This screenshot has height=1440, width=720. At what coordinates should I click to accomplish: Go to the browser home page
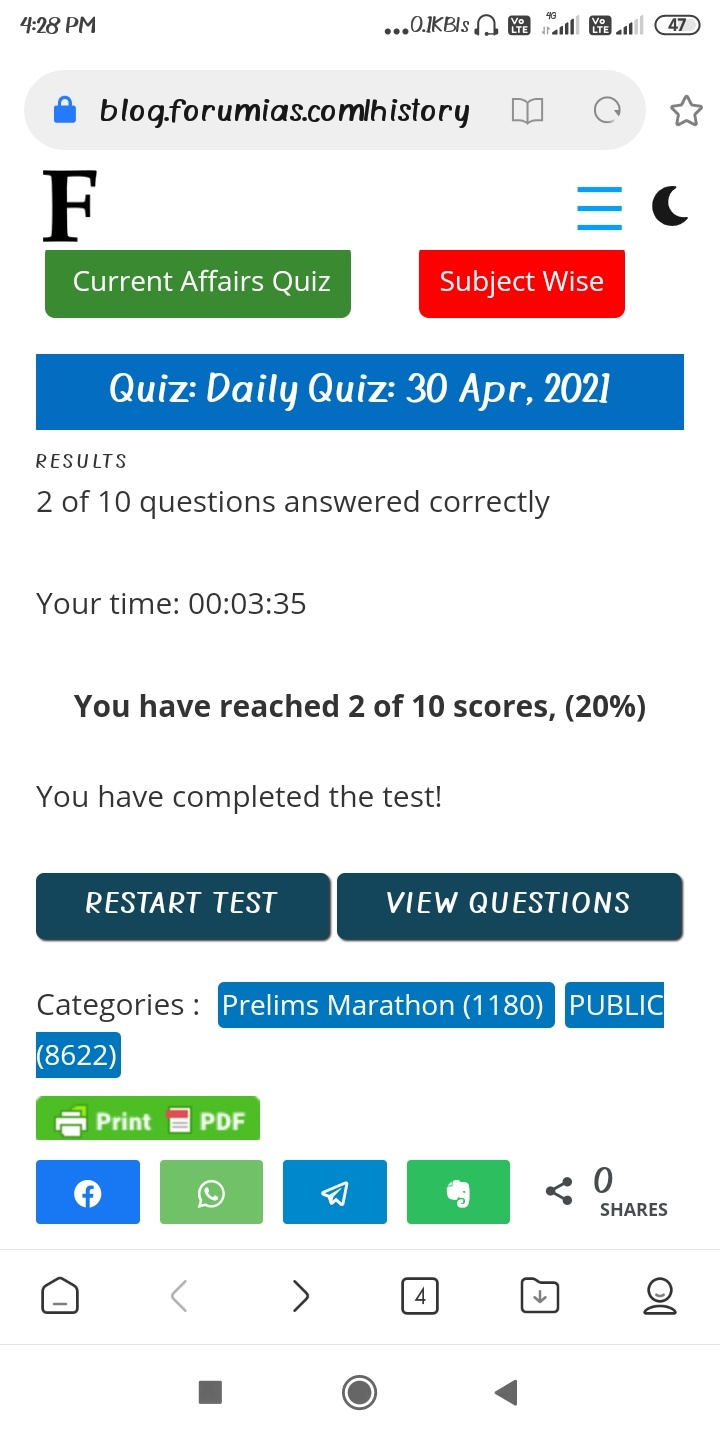click(60, 1297)
